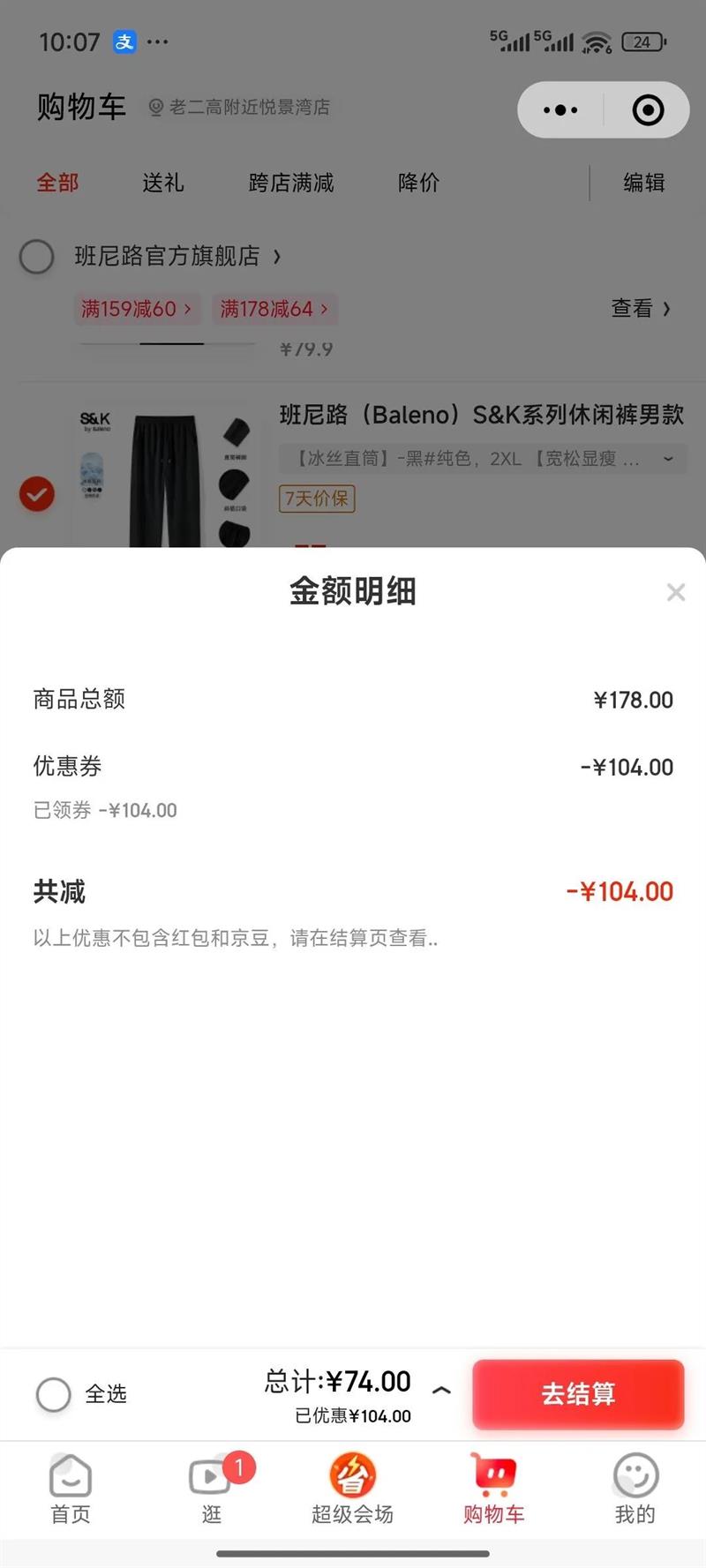Switch to the 降价 filter
The image size is (706, 1568).
(x=418, y=183)
